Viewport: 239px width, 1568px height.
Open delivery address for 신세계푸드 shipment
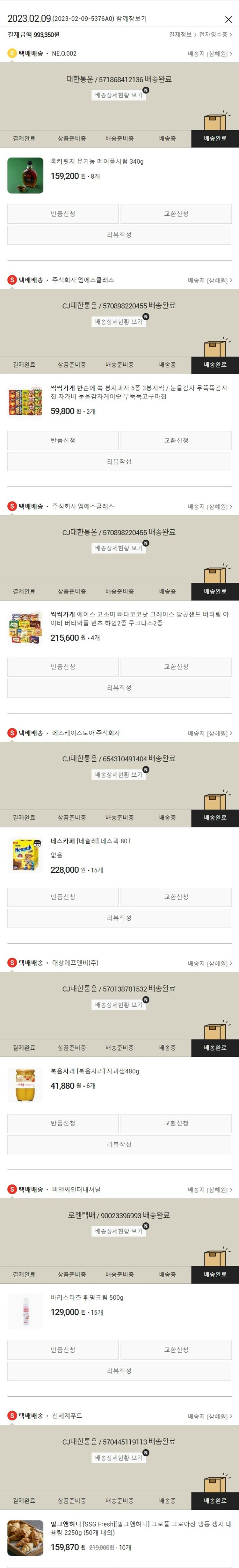210,1416
